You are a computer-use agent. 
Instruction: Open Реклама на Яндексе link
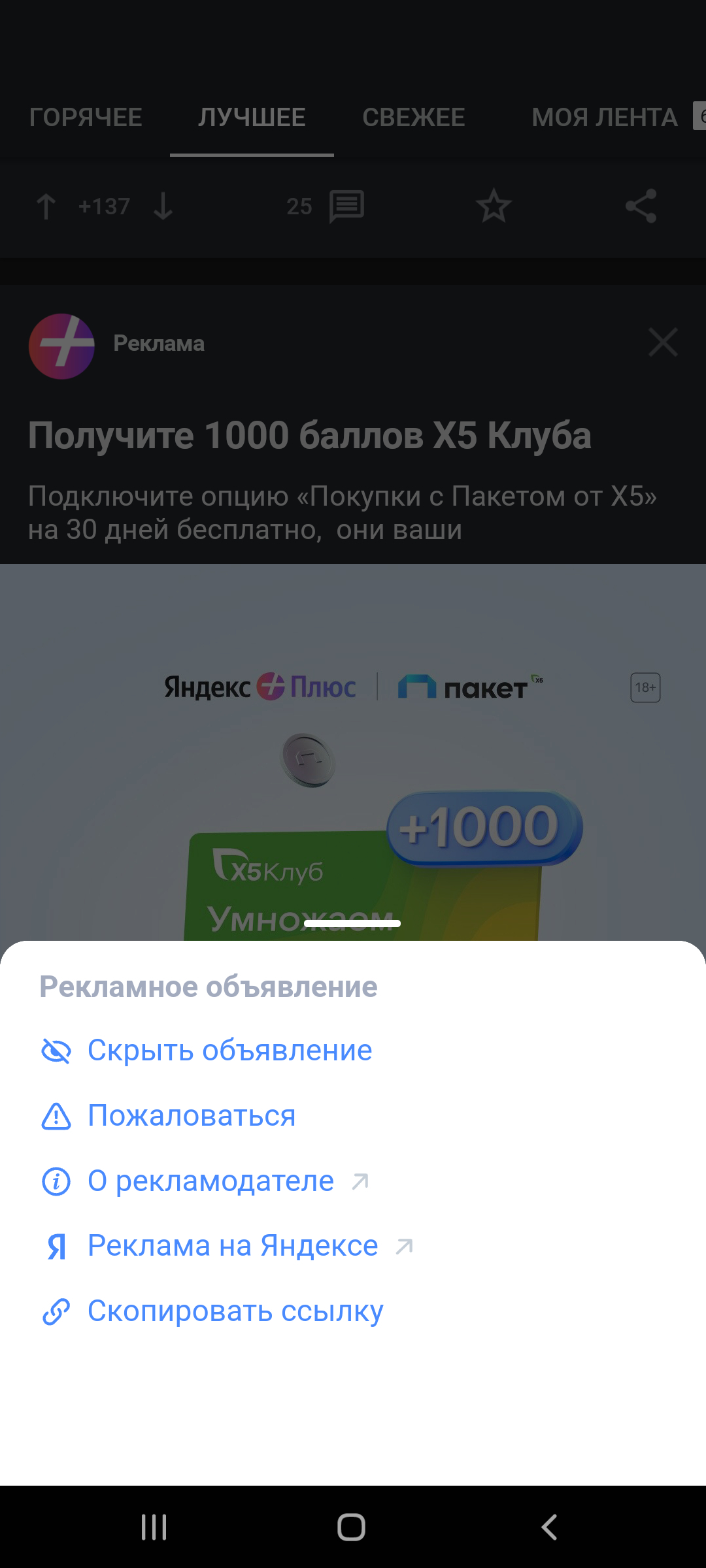(233, 1246)
